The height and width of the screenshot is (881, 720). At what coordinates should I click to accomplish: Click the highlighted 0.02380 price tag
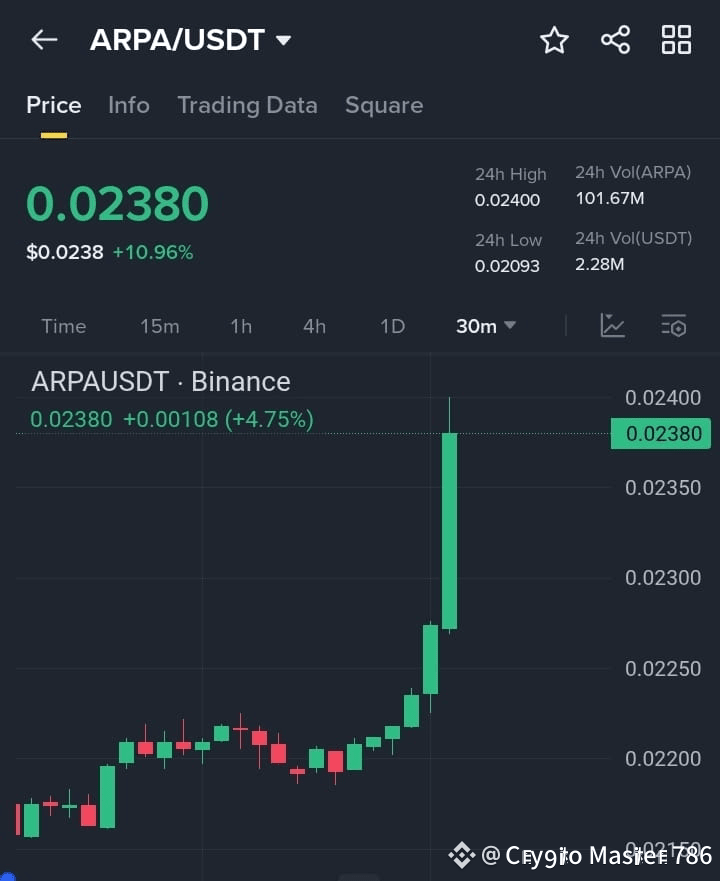660,433
